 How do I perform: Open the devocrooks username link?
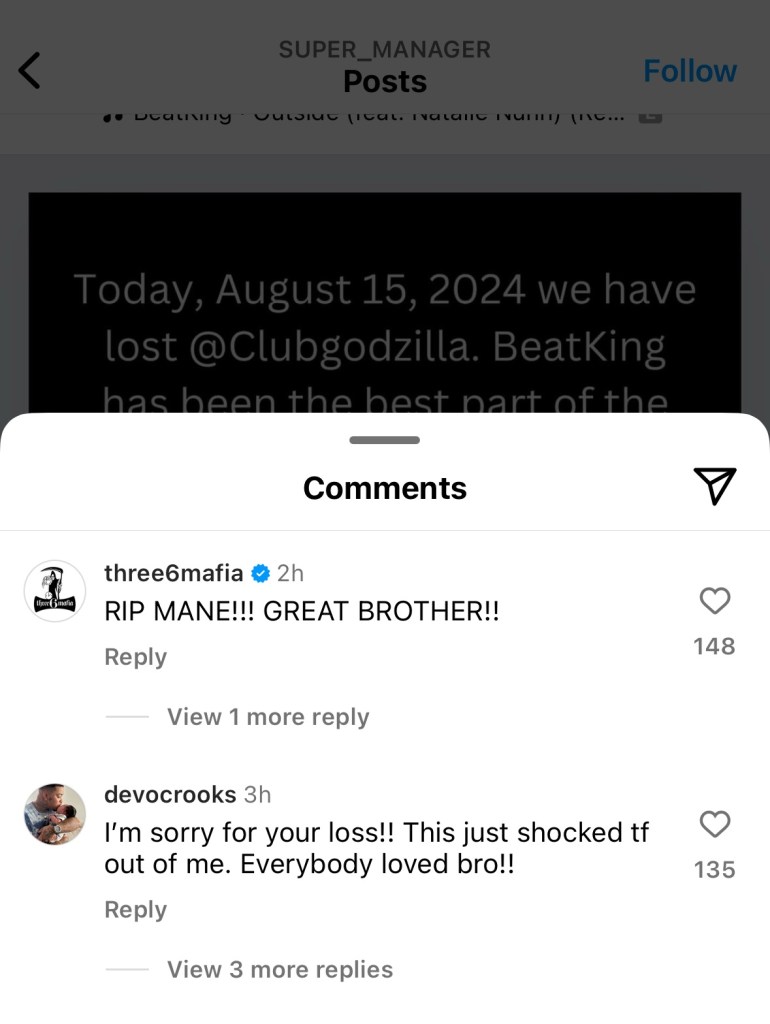[170, 794]
